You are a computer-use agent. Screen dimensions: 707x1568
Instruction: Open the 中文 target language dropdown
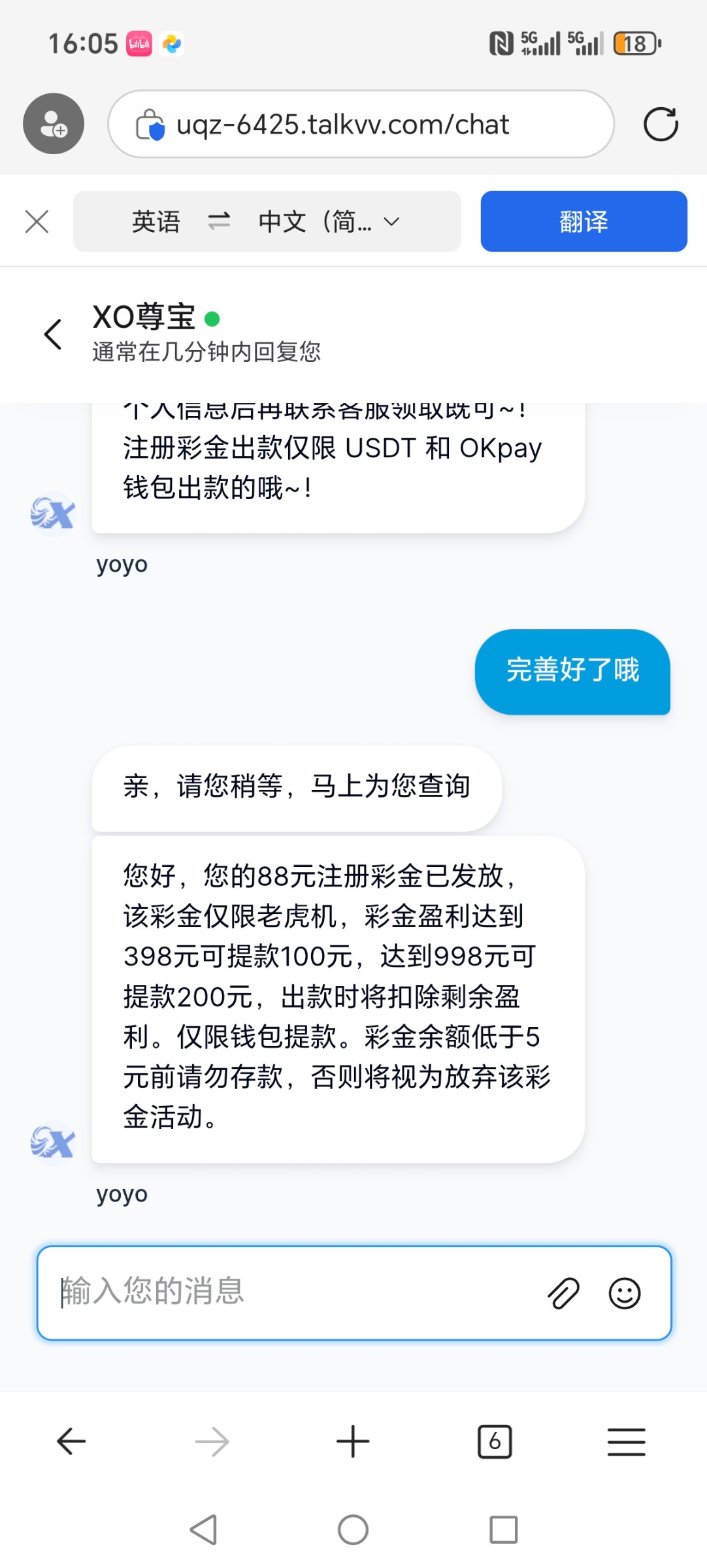328,221
